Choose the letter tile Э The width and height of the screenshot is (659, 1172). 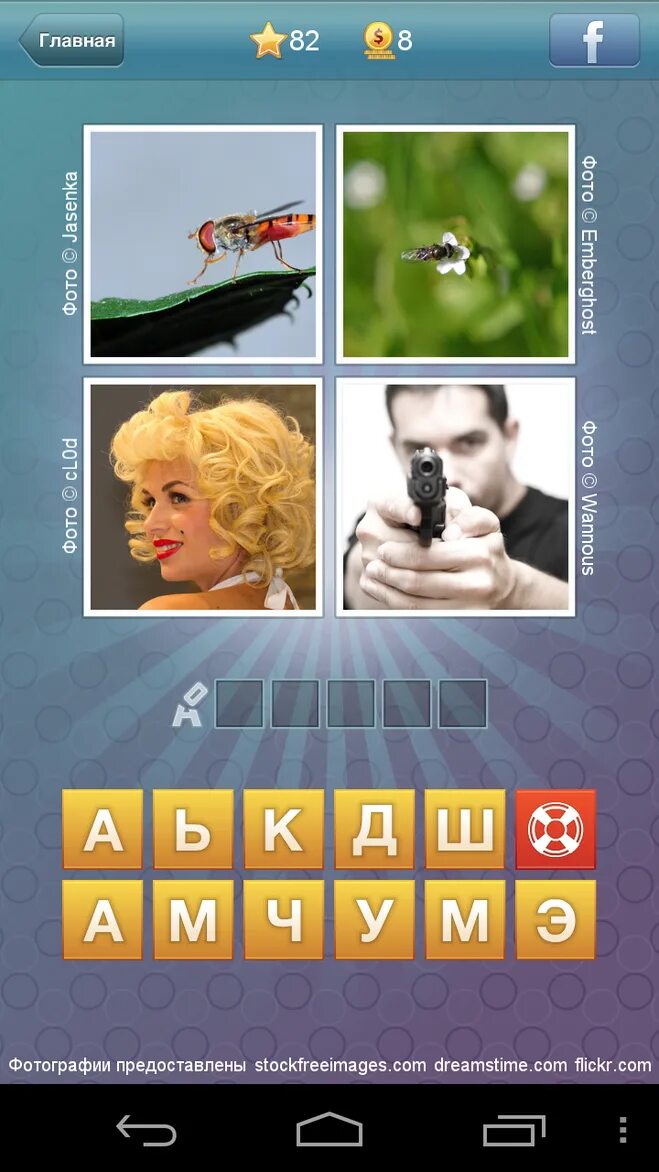(555, 920)
